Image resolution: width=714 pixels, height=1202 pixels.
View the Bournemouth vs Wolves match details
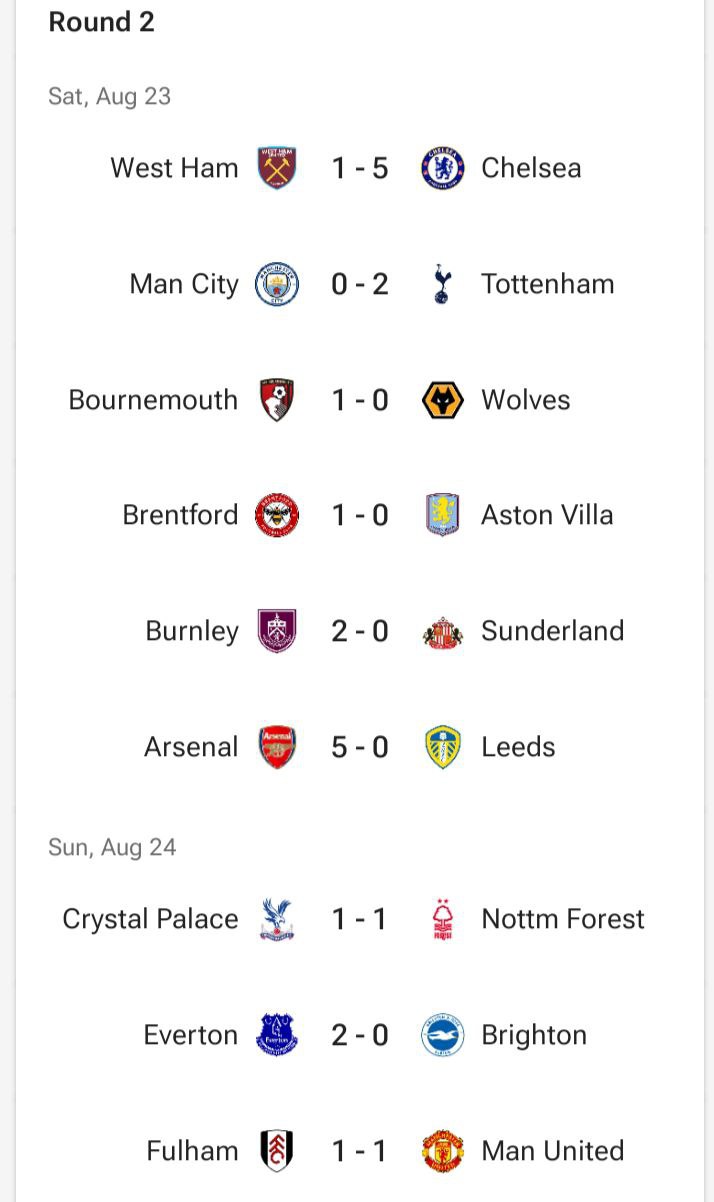point(360,400)
